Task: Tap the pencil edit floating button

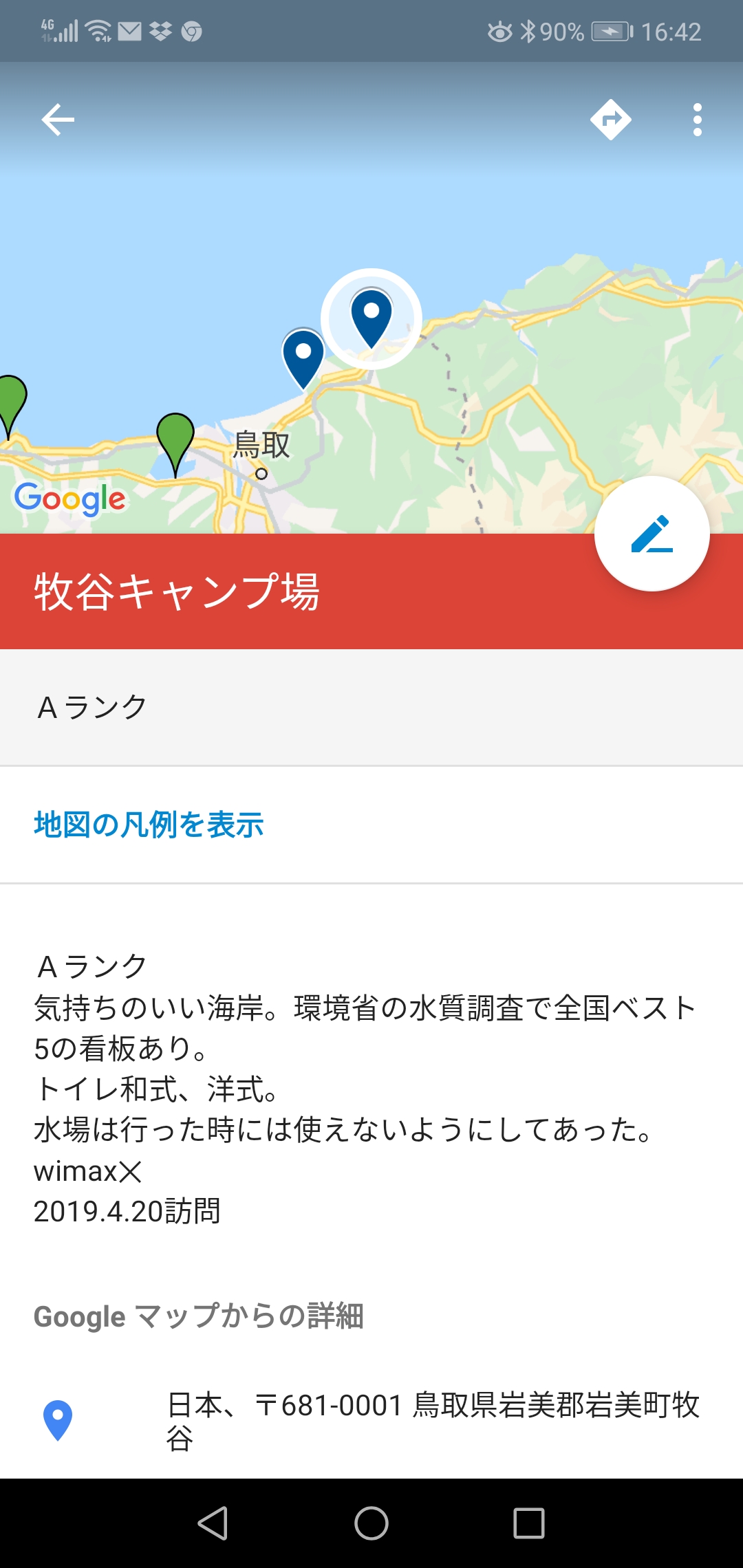Action: pyautogui.click(x=652, y=534)
